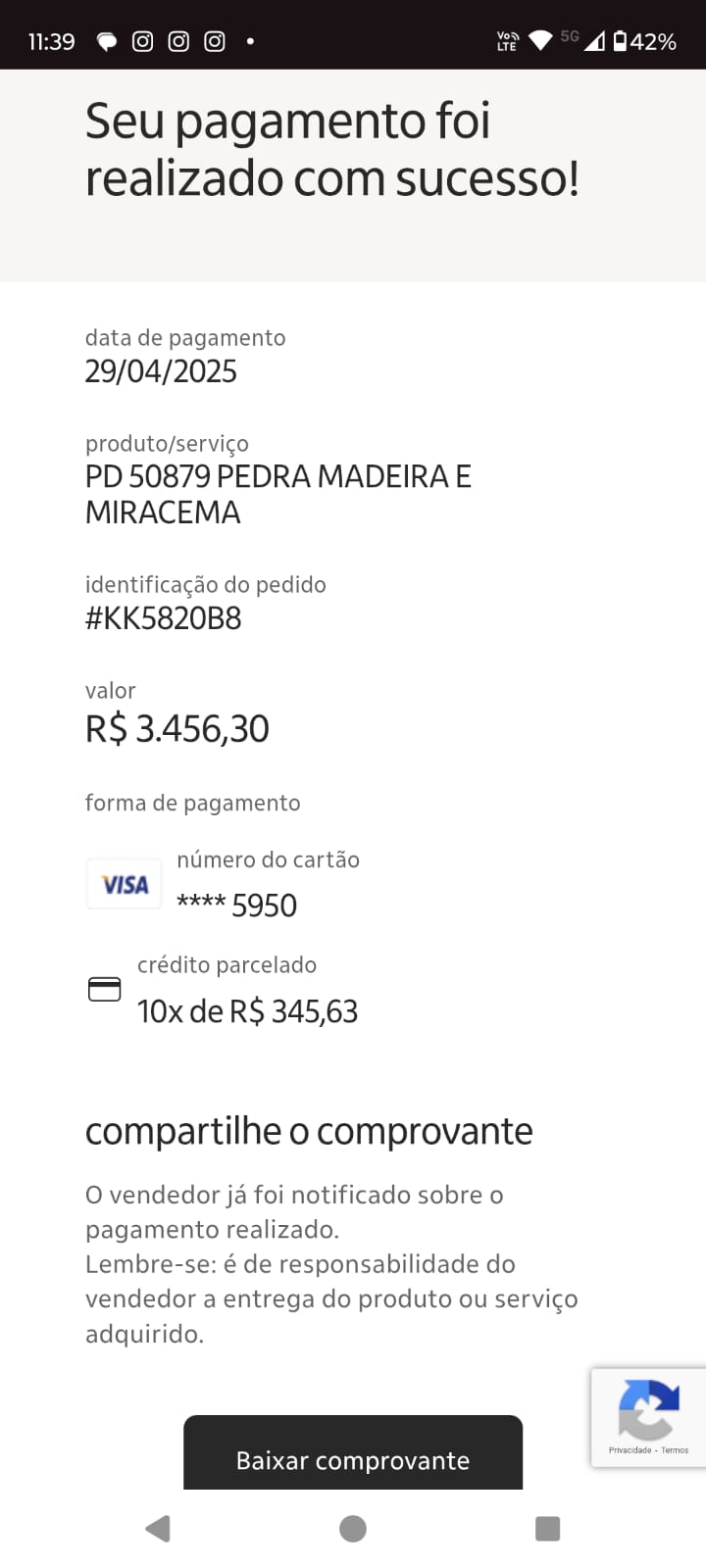The height and width of the screenshot is (1568, 706).
Task: Go back with the system back button
Action: 158,1529
